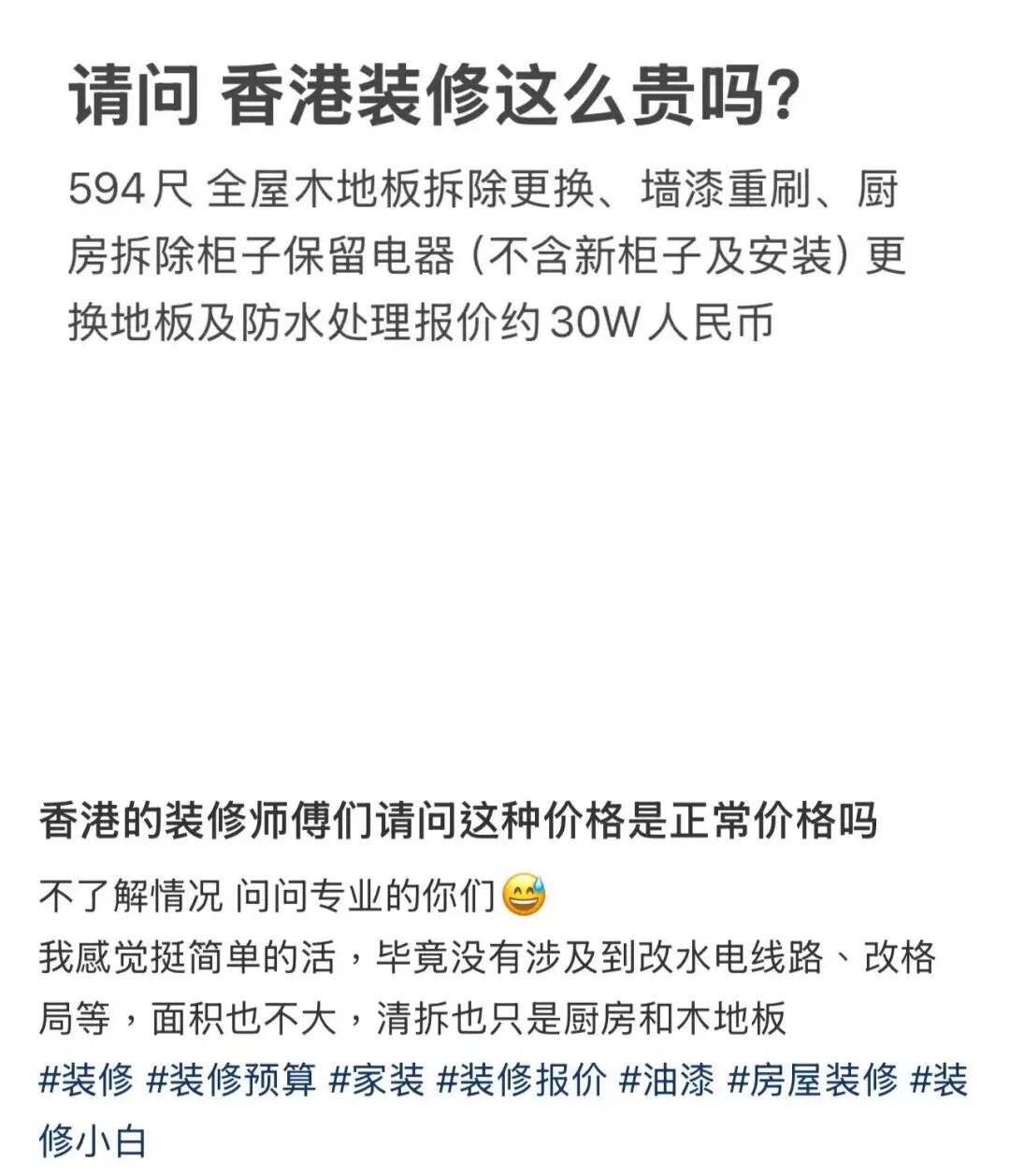
Task: Open the #装修 hashtag
Action: coord(86,1080)
